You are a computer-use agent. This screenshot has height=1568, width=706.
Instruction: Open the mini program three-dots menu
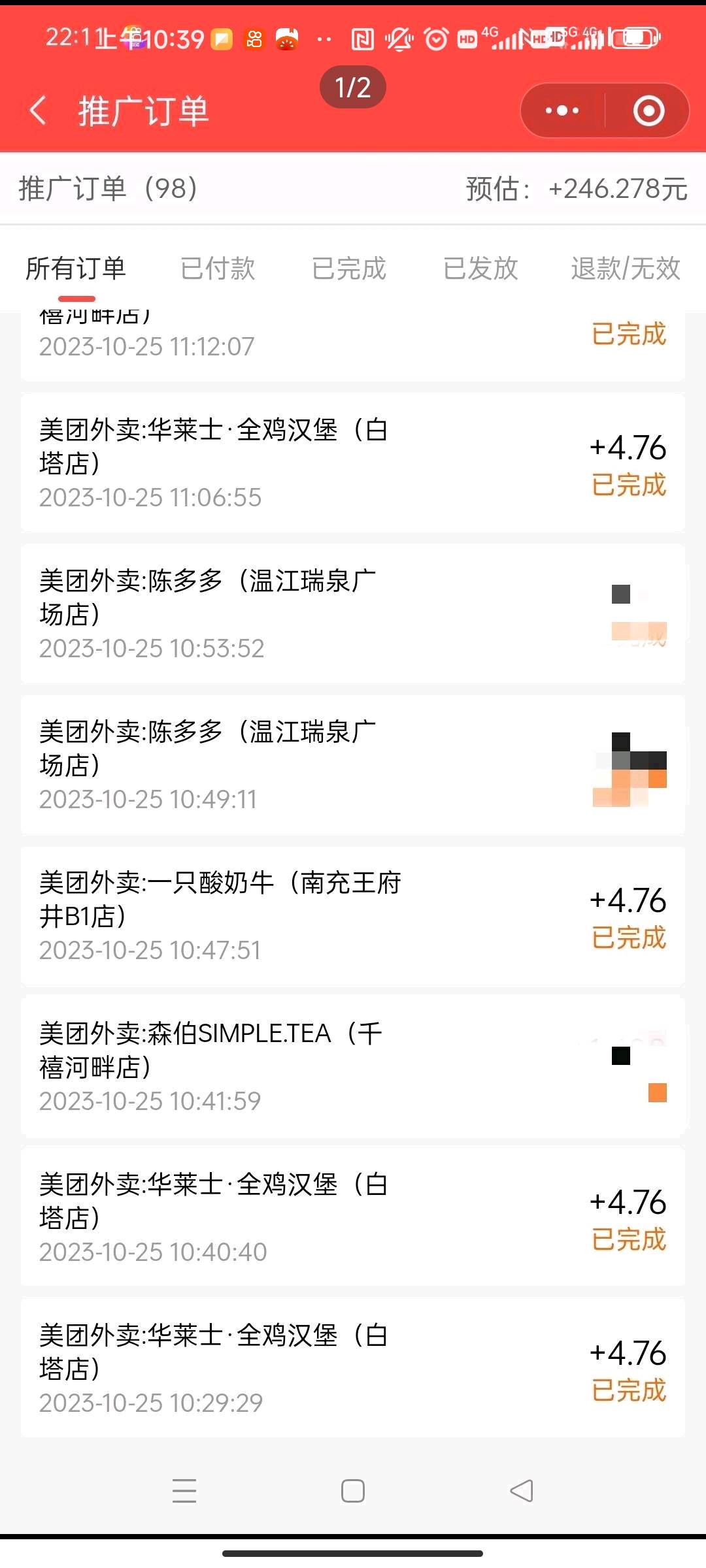(x=562, y=110)
